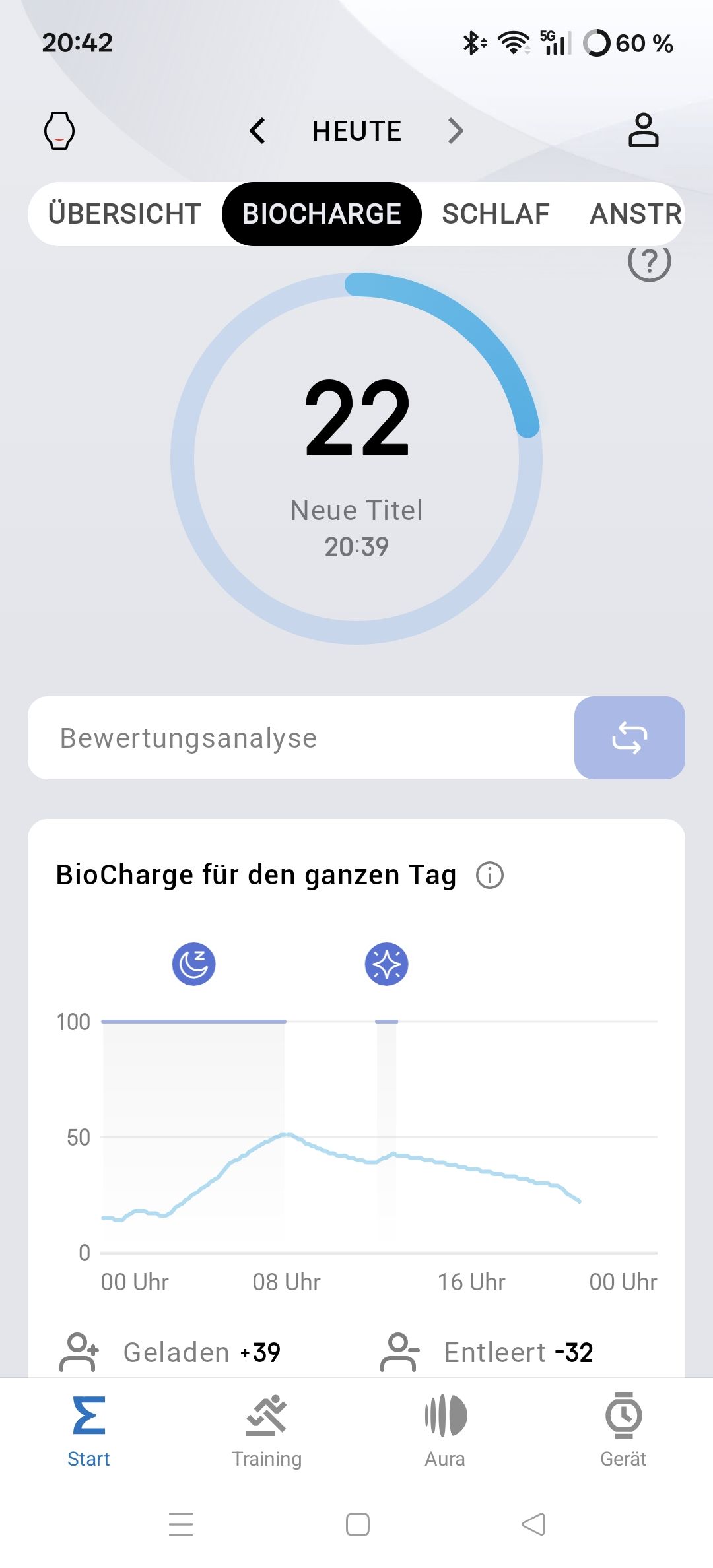Open the Start tab

point(88,1429)
